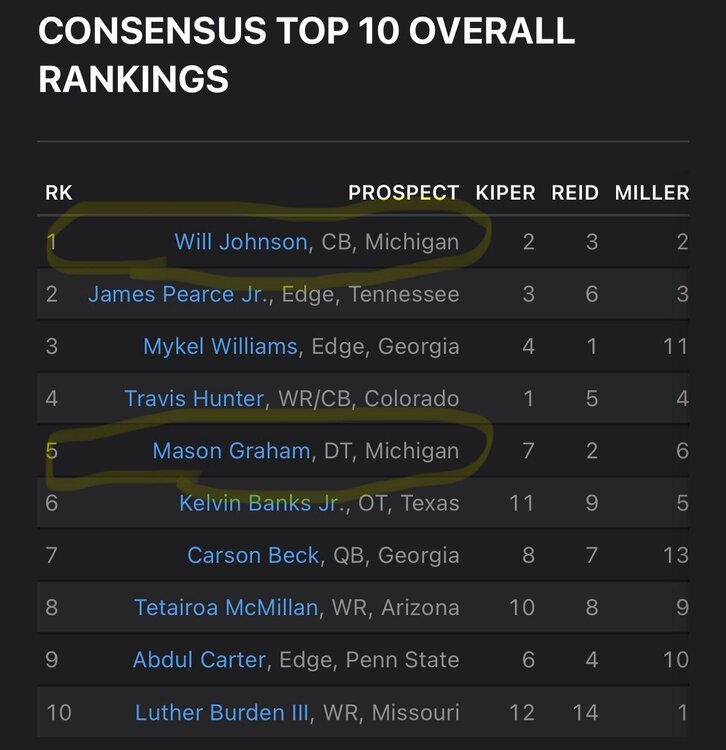The image size is (726, 750).
Task: Open Will Johnson's player profile link
Action: click(x=241, y=242)
